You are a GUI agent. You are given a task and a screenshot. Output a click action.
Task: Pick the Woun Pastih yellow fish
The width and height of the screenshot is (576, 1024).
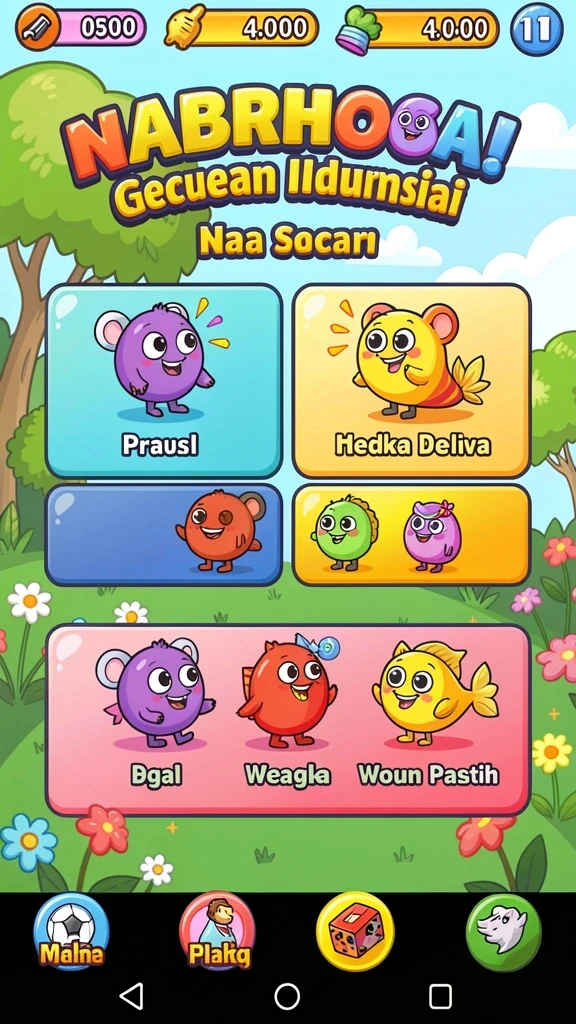[429, 712]
